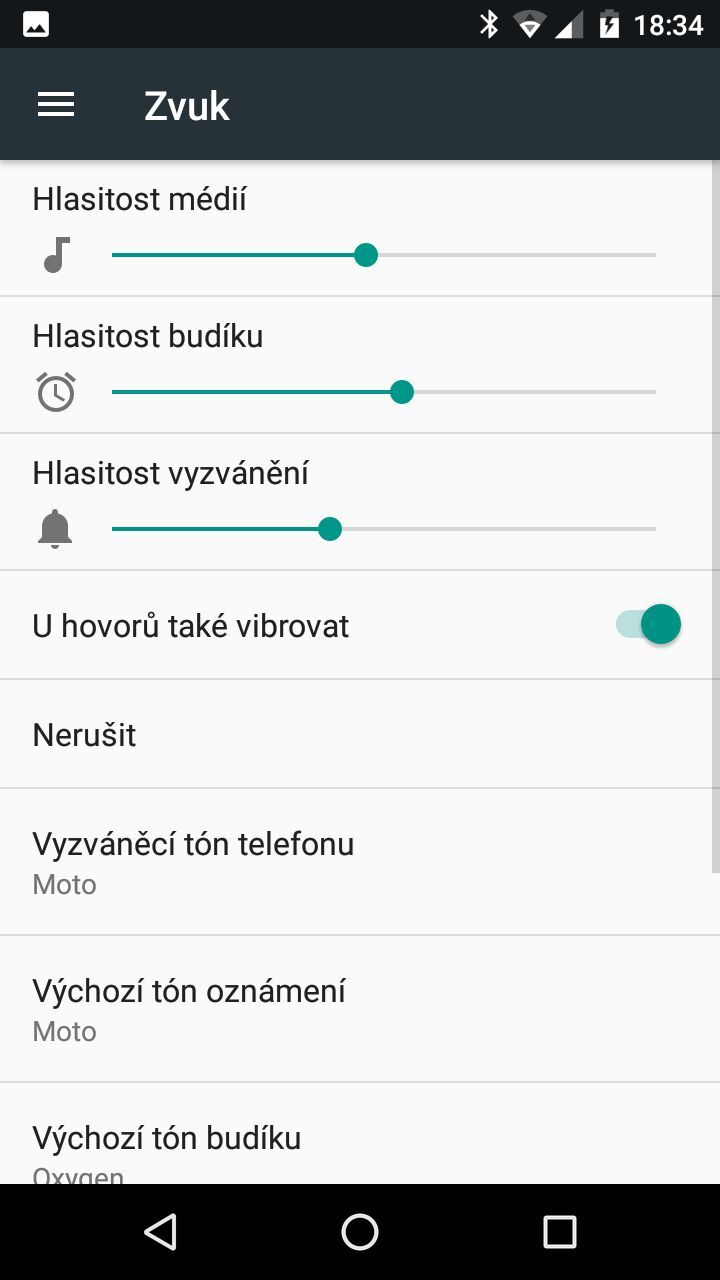Open the navigation drawer menu
Viewport: 720px width, 1280px height.
coord(55,104)
